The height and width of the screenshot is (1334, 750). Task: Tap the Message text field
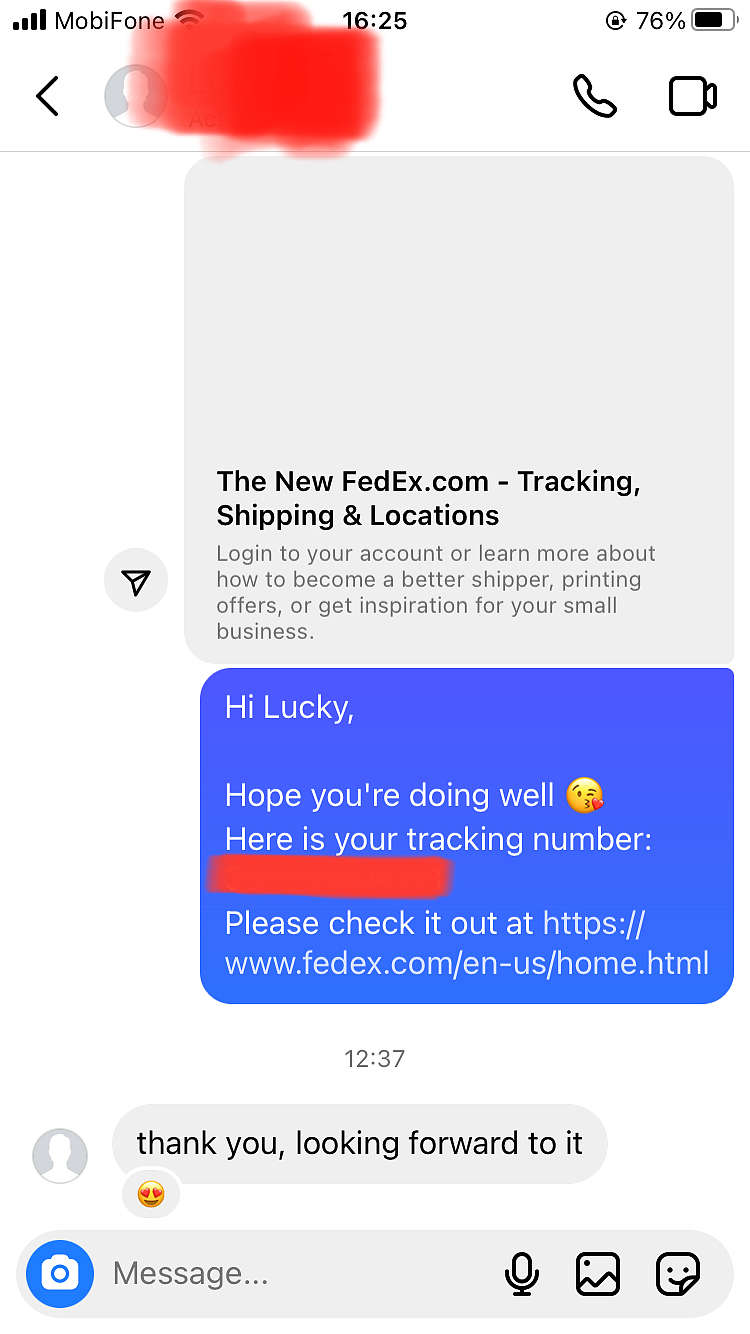pos(300,1273)
